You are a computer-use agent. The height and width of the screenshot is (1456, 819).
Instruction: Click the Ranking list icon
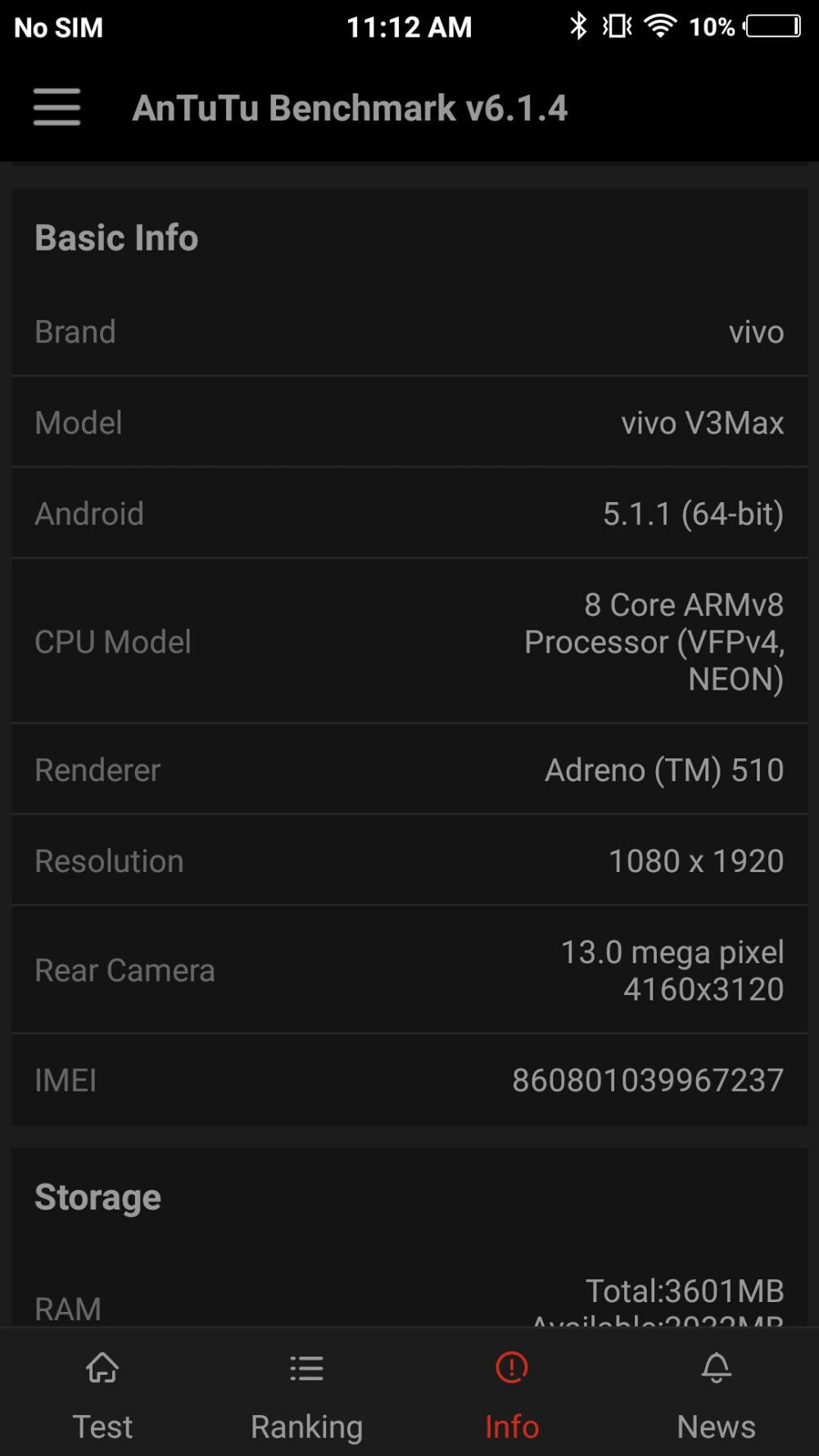tap(305, 1368)
